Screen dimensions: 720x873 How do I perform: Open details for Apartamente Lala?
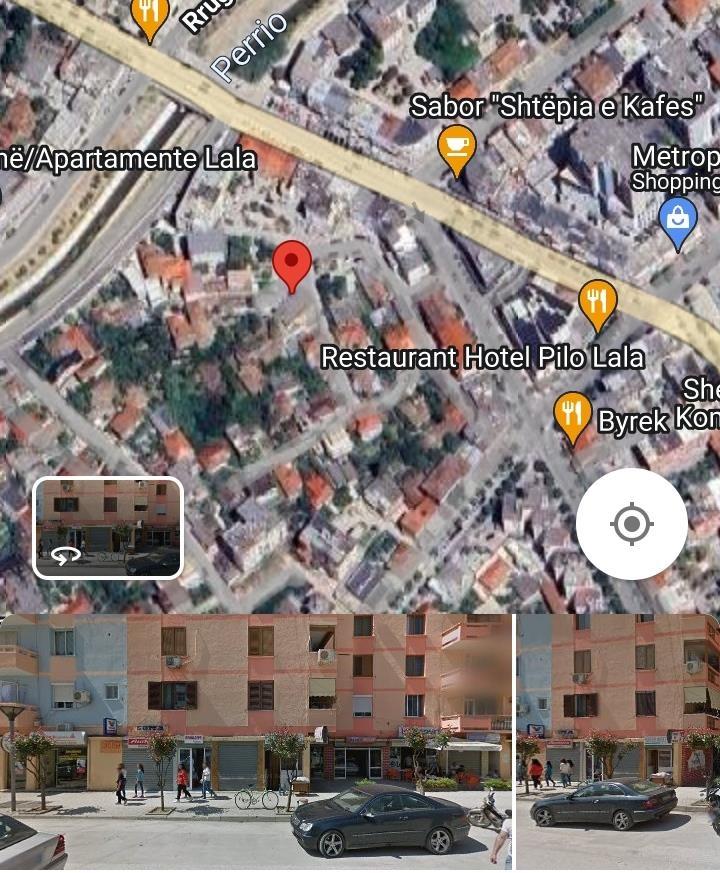[x=128, y=159]
